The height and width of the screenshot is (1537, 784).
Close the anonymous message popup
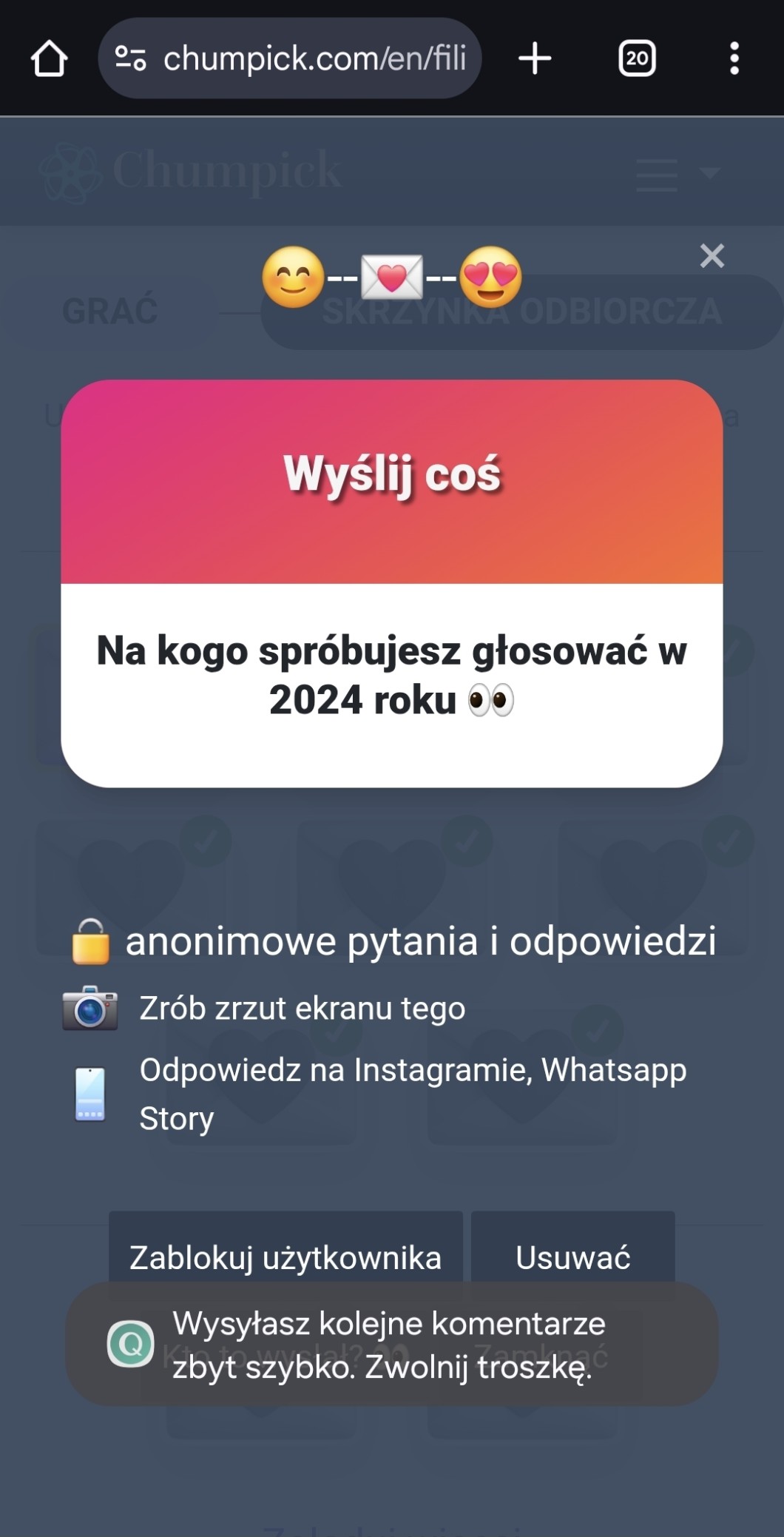(x=712, y=256)
